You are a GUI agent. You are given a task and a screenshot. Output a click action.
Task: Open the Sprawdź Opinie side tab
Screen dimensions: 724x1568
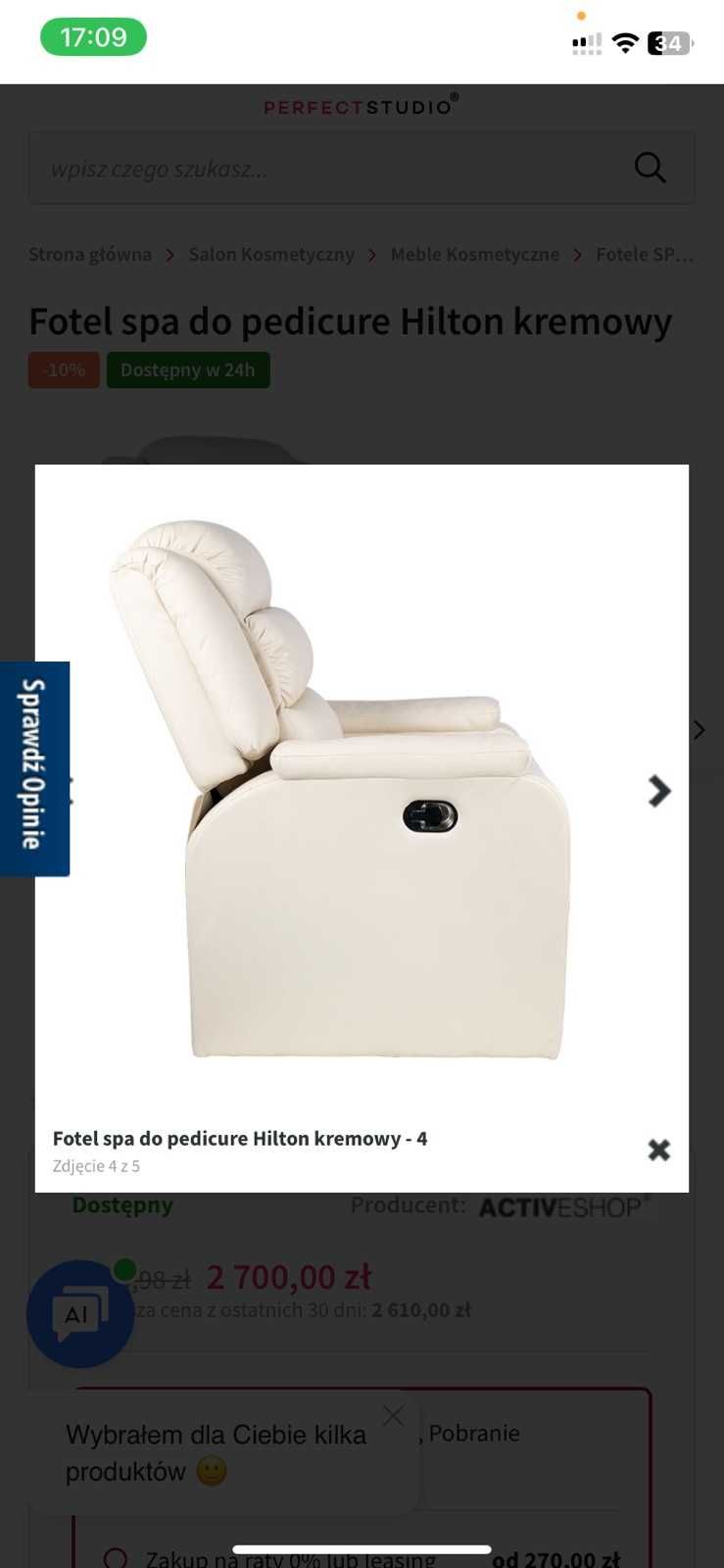click(34, 768)
